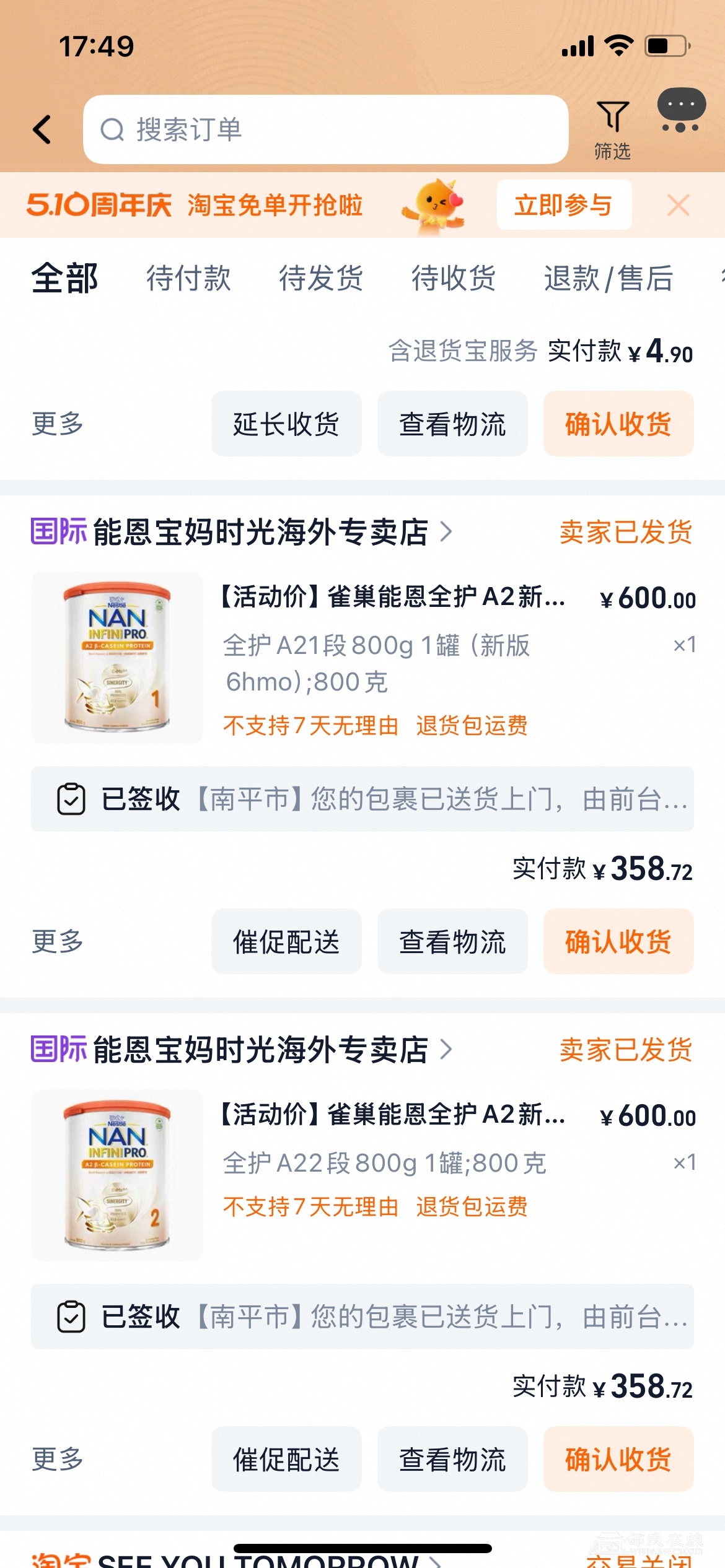Tap 确认收货 on the A22段 order
The width and height of the screenshot is (725, 1568).
point(618,1460)
